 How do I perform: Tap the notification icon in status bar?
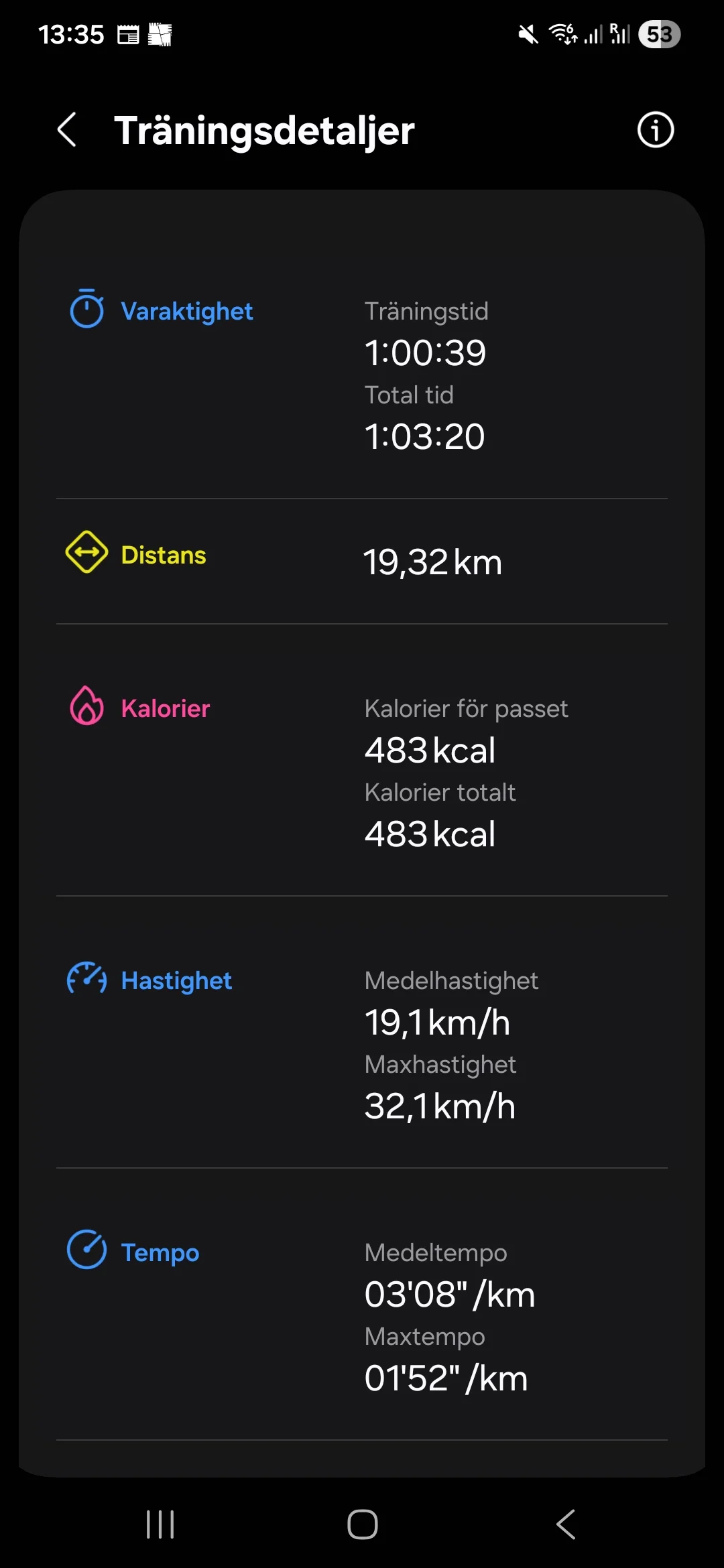pyautogui.click(x=127, y=34)
